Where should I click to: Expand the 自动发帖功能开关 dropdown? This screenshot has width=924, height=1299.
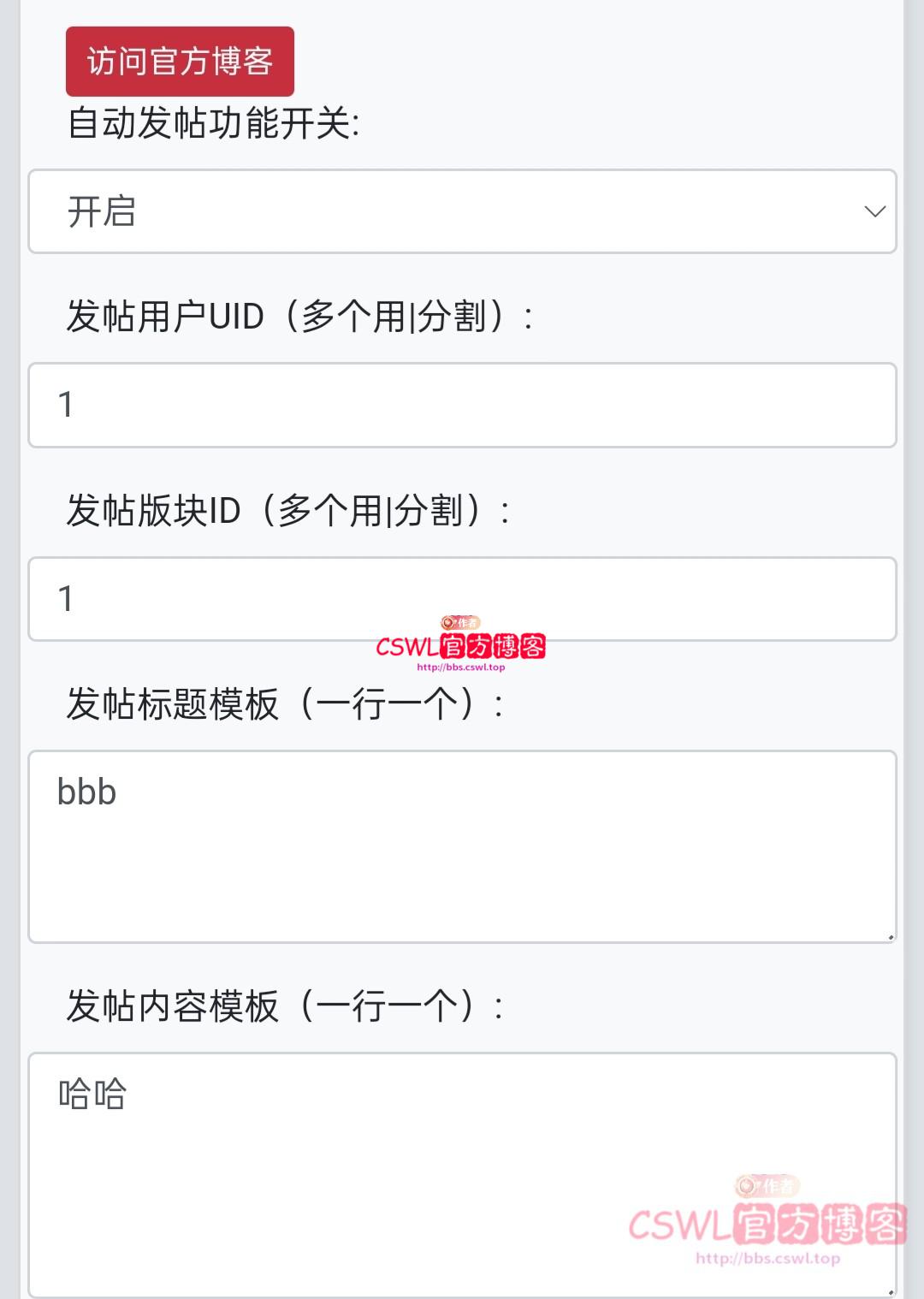pos(462,211)
